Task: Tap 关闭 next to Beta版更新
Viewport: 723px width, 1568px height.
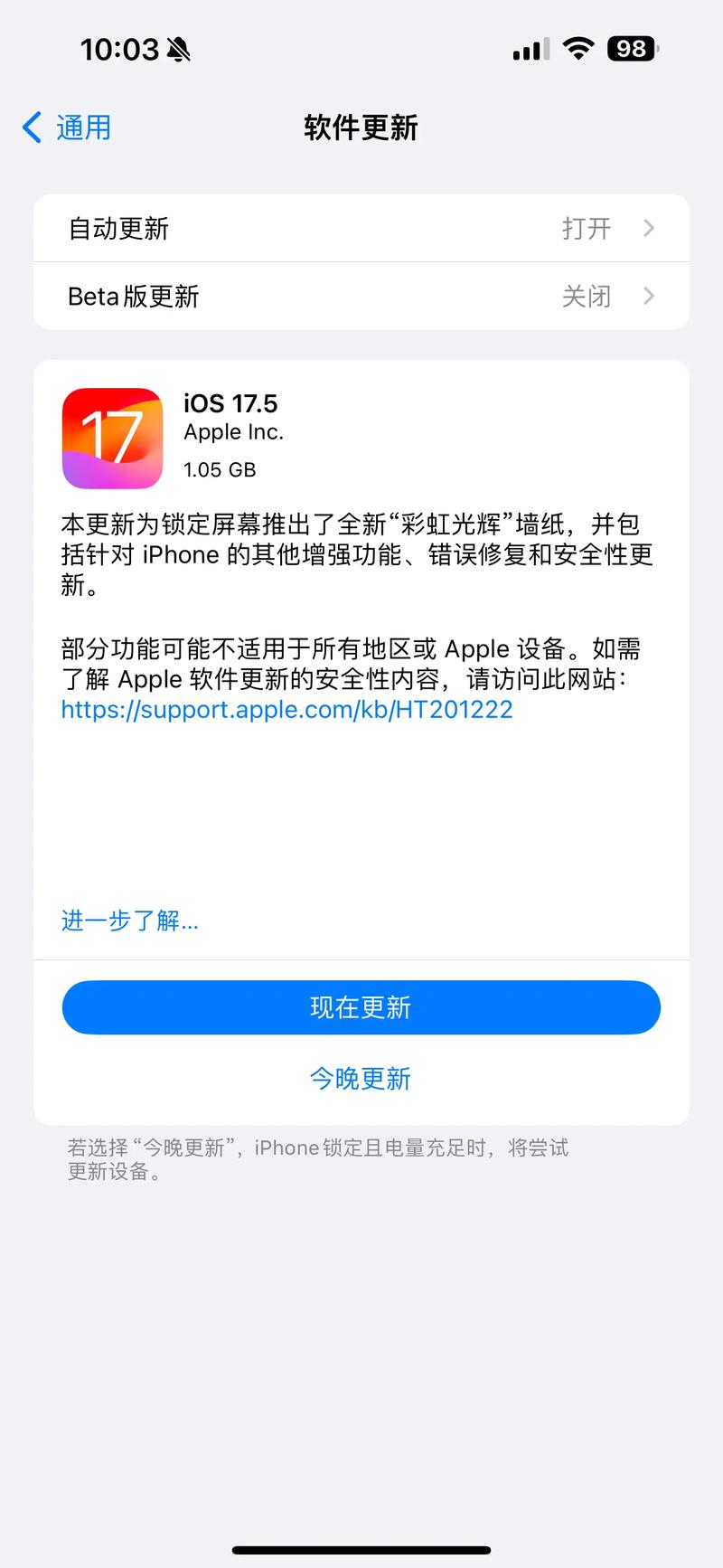Action: point(587,296)
